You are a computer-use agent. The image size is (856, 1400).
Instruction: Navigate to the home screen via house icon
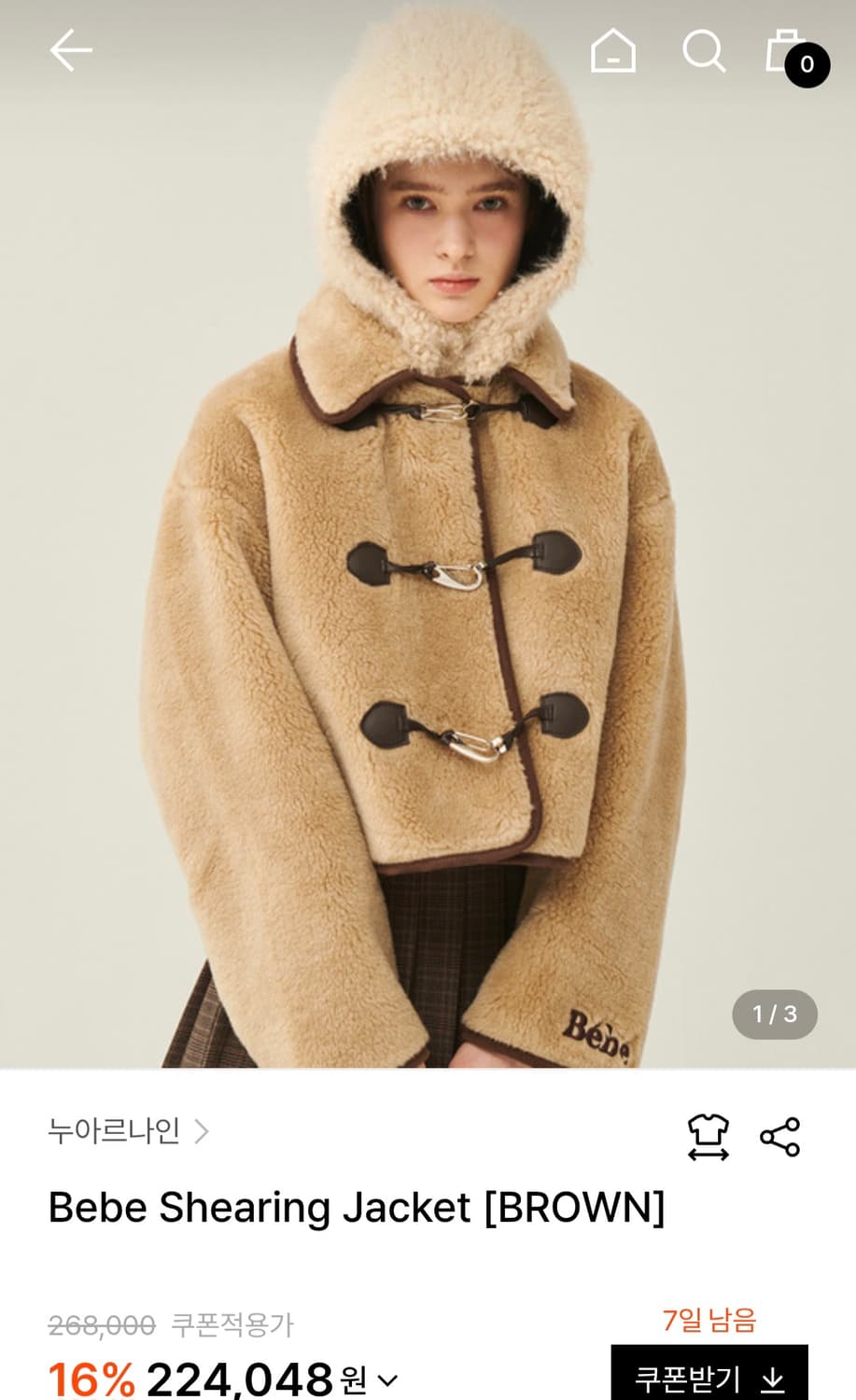click(x=615, y=53)
